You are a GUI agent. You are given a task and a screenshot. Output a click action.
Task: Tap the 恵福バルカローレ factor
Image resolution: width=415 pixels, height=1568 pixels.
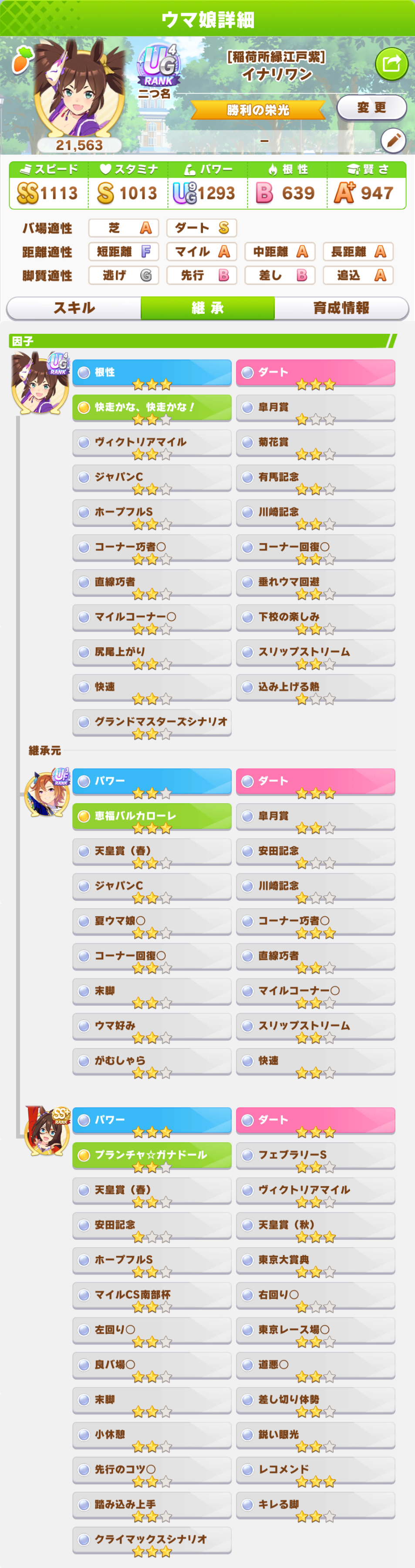point(152,816)
